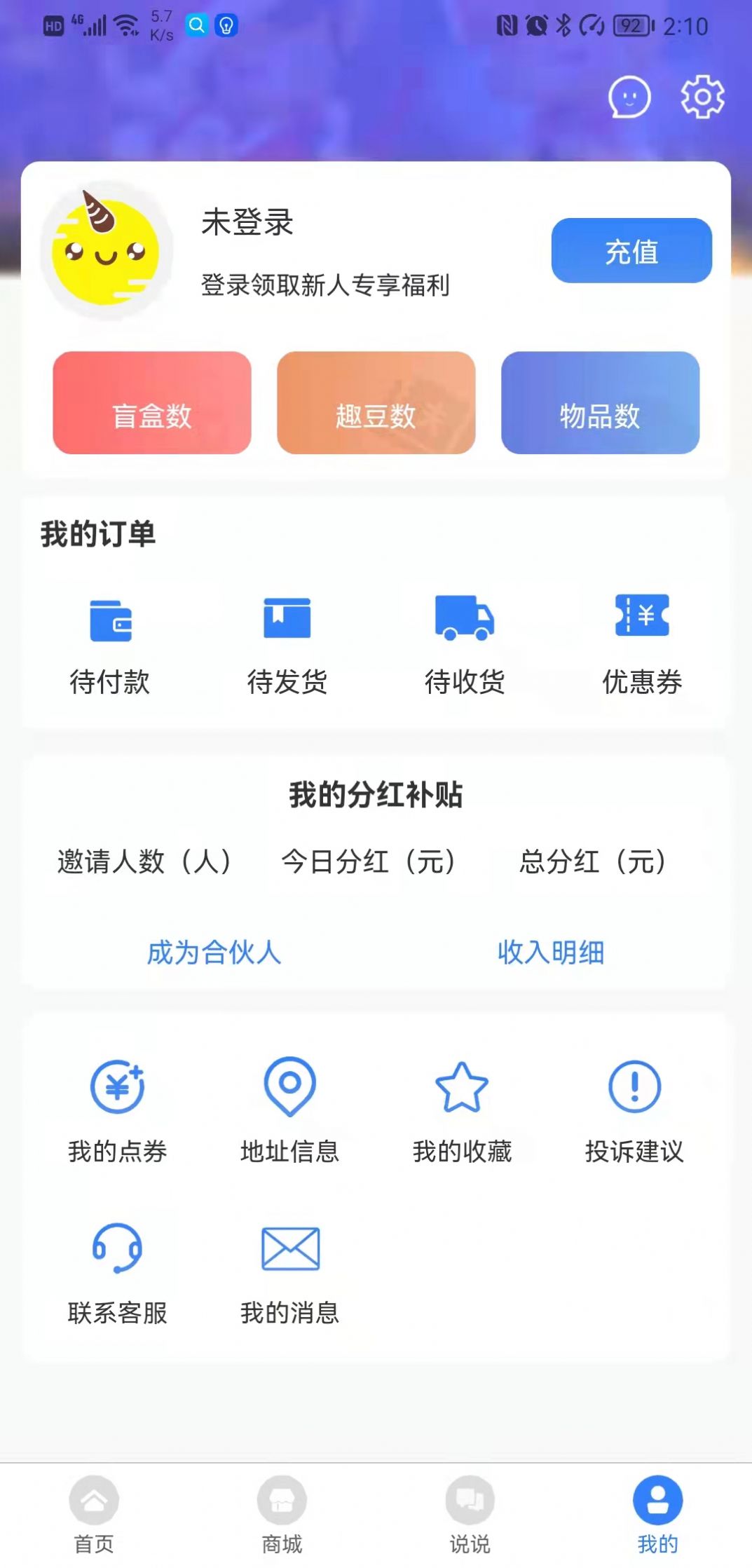Open settings with the gear icon
This screenshot has width=752, height=1568.
click(x=701, y=97)
